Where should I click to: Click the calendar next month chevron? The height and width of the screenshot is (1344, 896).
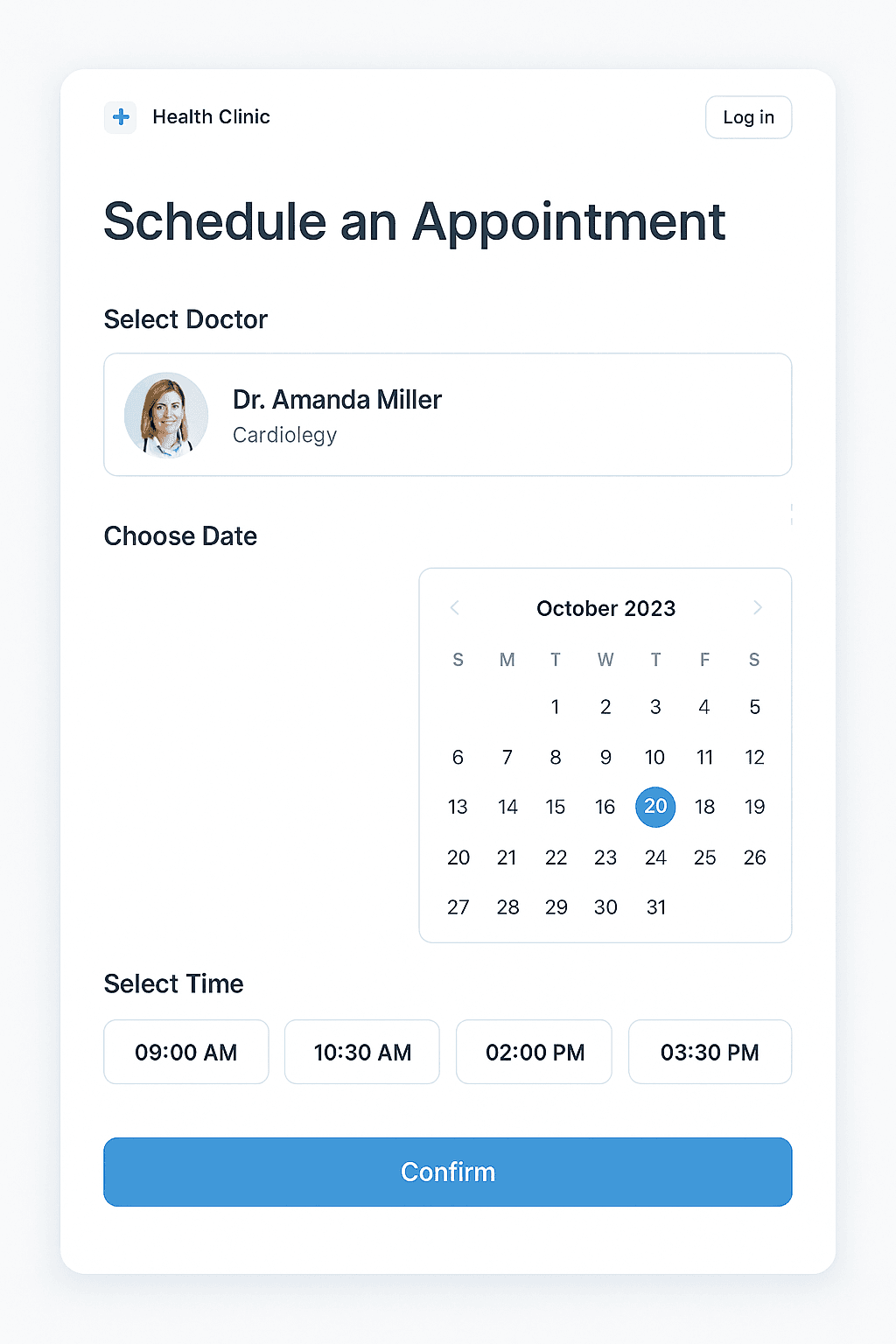click(x=758, y=607)
